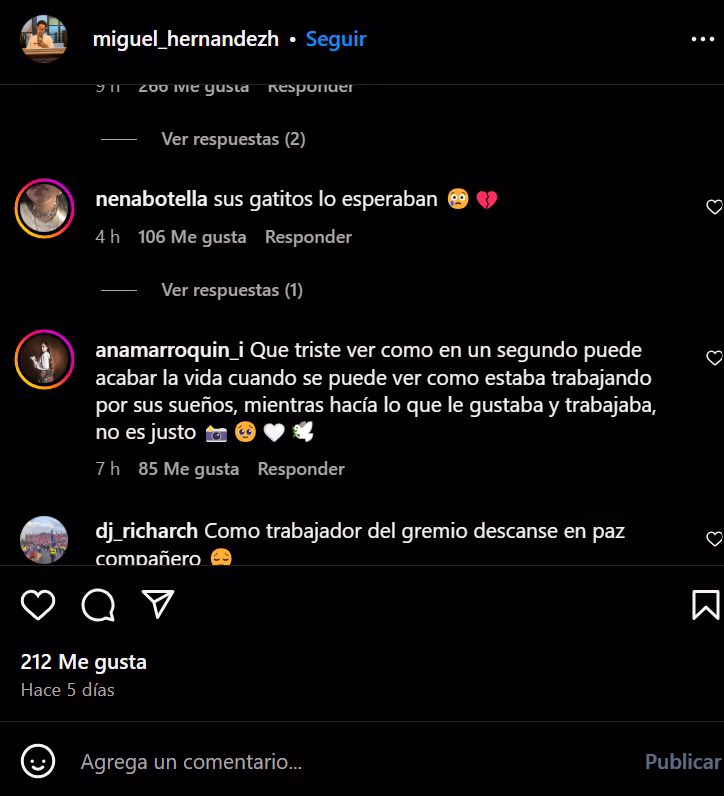
Task: Open the three-dot options menu
Action: pyautogui.click(x=703, y=39)
